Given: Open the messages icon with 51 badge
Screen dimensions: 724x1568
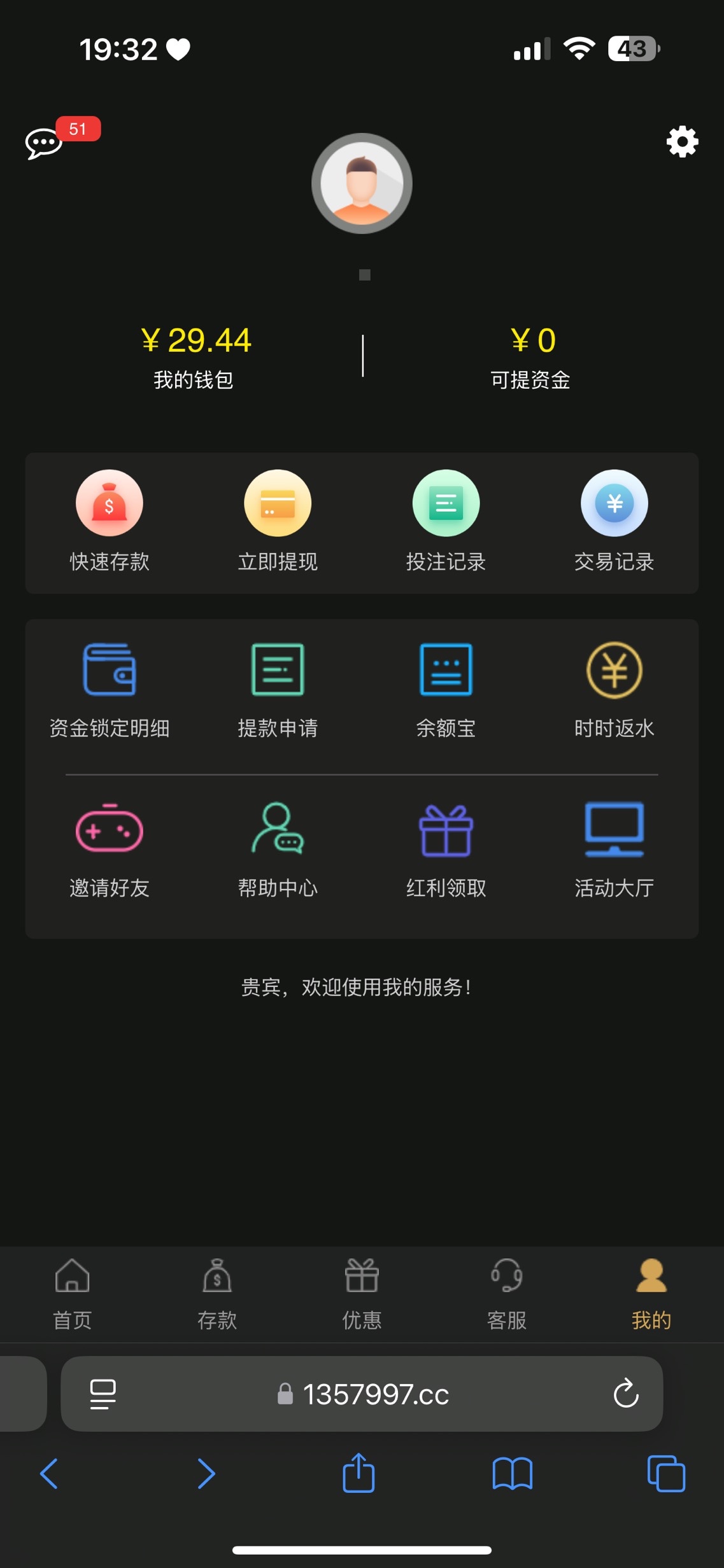Looking at the screenshot, I should point(45,142).
